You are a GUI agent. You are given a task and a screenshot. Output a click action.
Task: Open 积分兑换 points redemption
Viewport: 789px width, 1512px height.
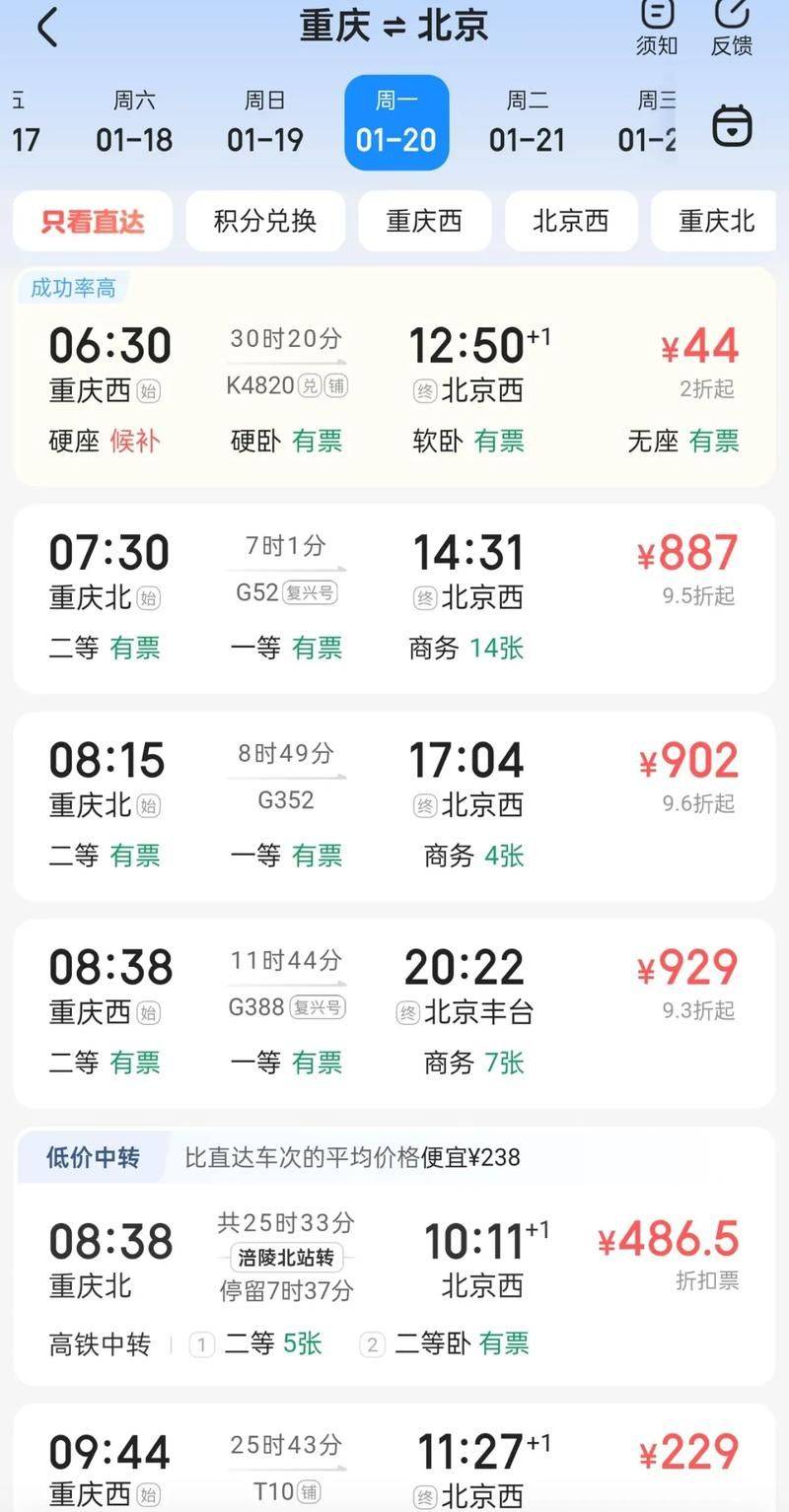tap(264, 222)
